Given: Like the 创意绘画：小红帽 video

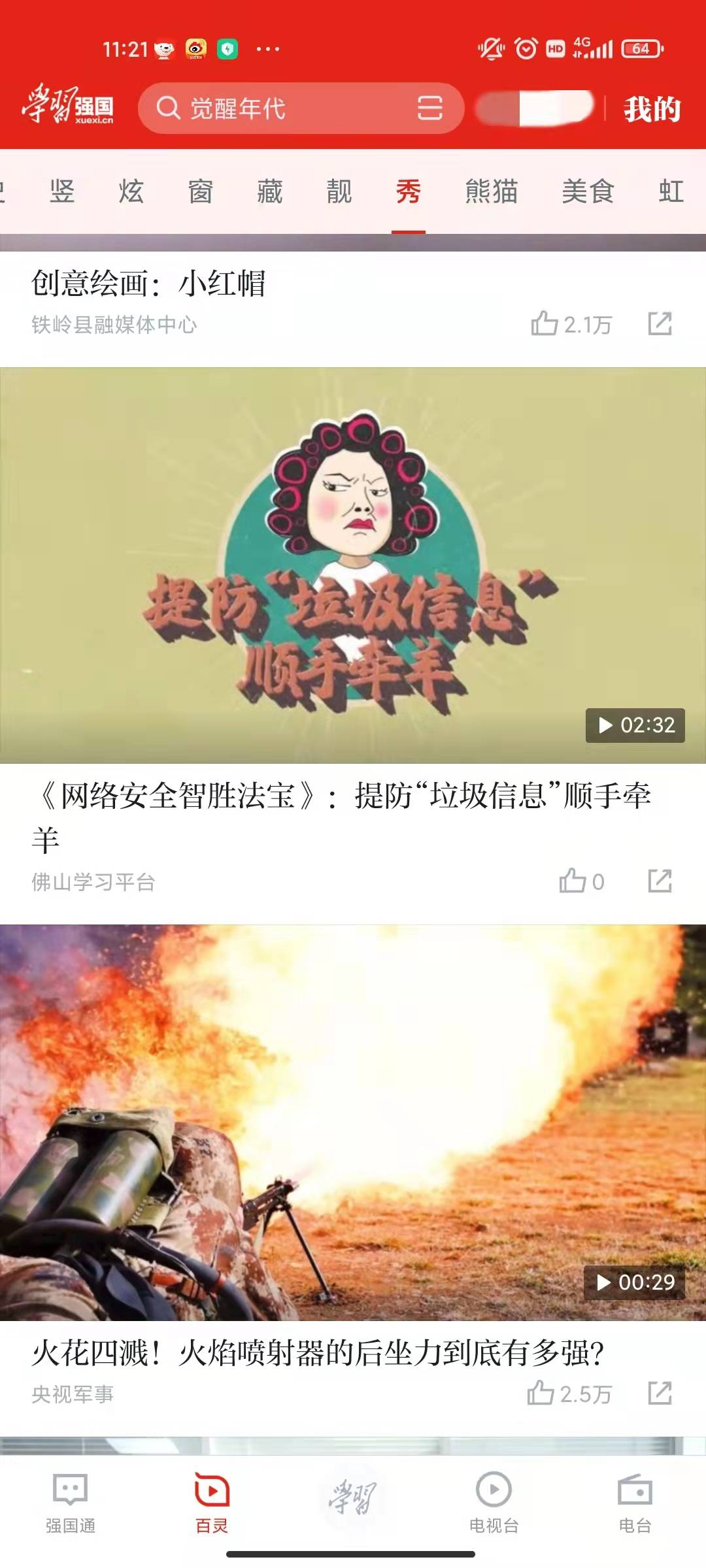Looking at the screenshot, I should tap(571, 324).
